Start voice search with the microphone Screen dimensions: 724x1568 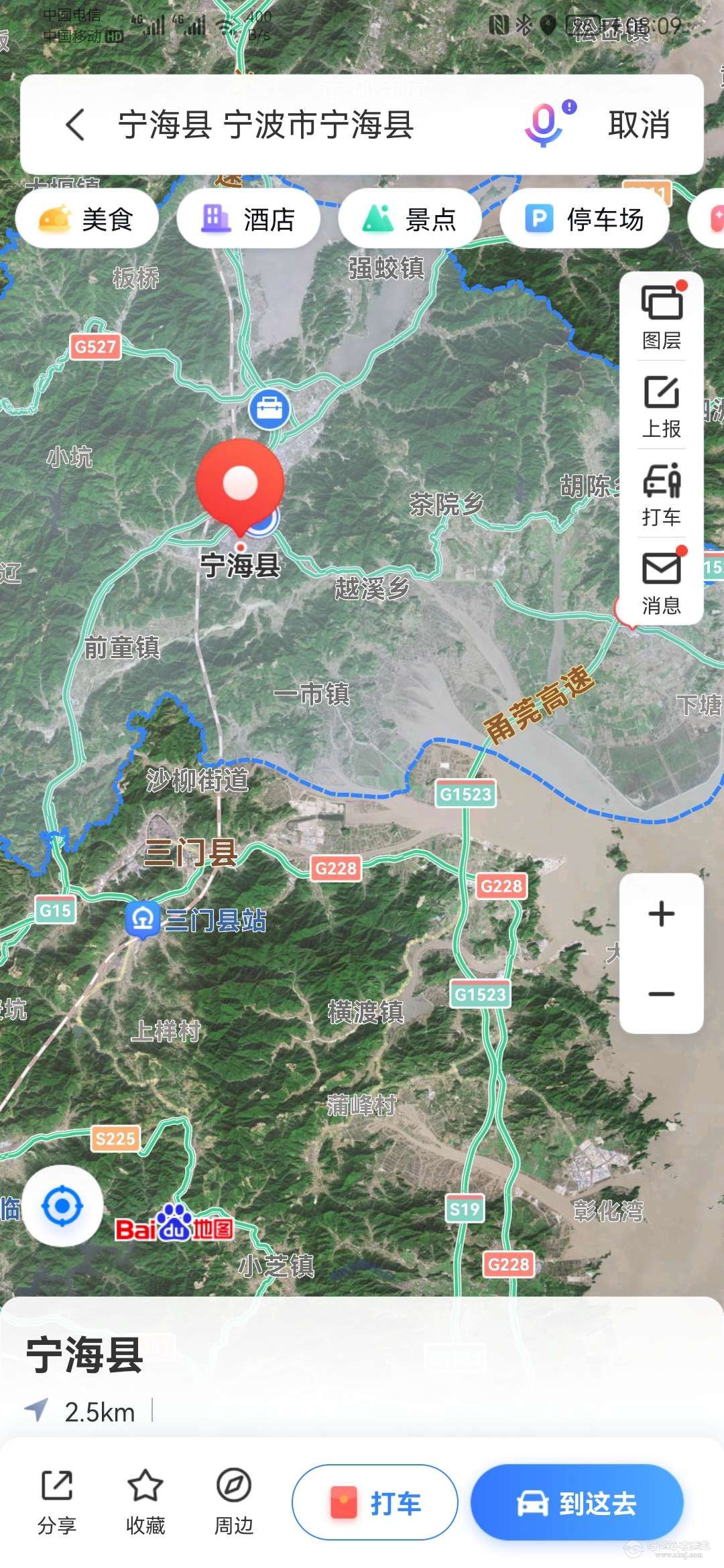tap(544, 125)
